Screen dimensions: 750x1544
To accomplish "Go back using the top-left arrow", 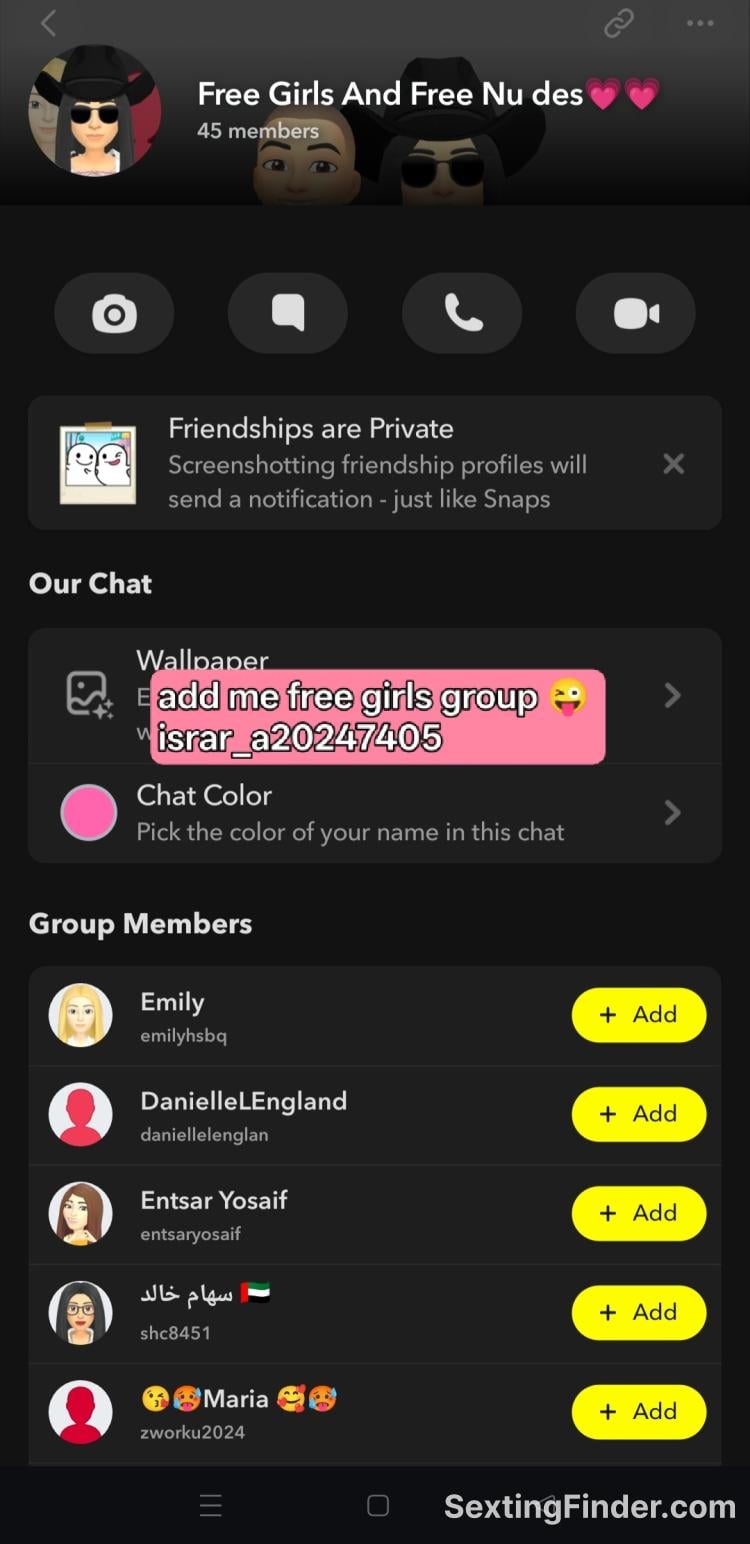I will [48, 23].
